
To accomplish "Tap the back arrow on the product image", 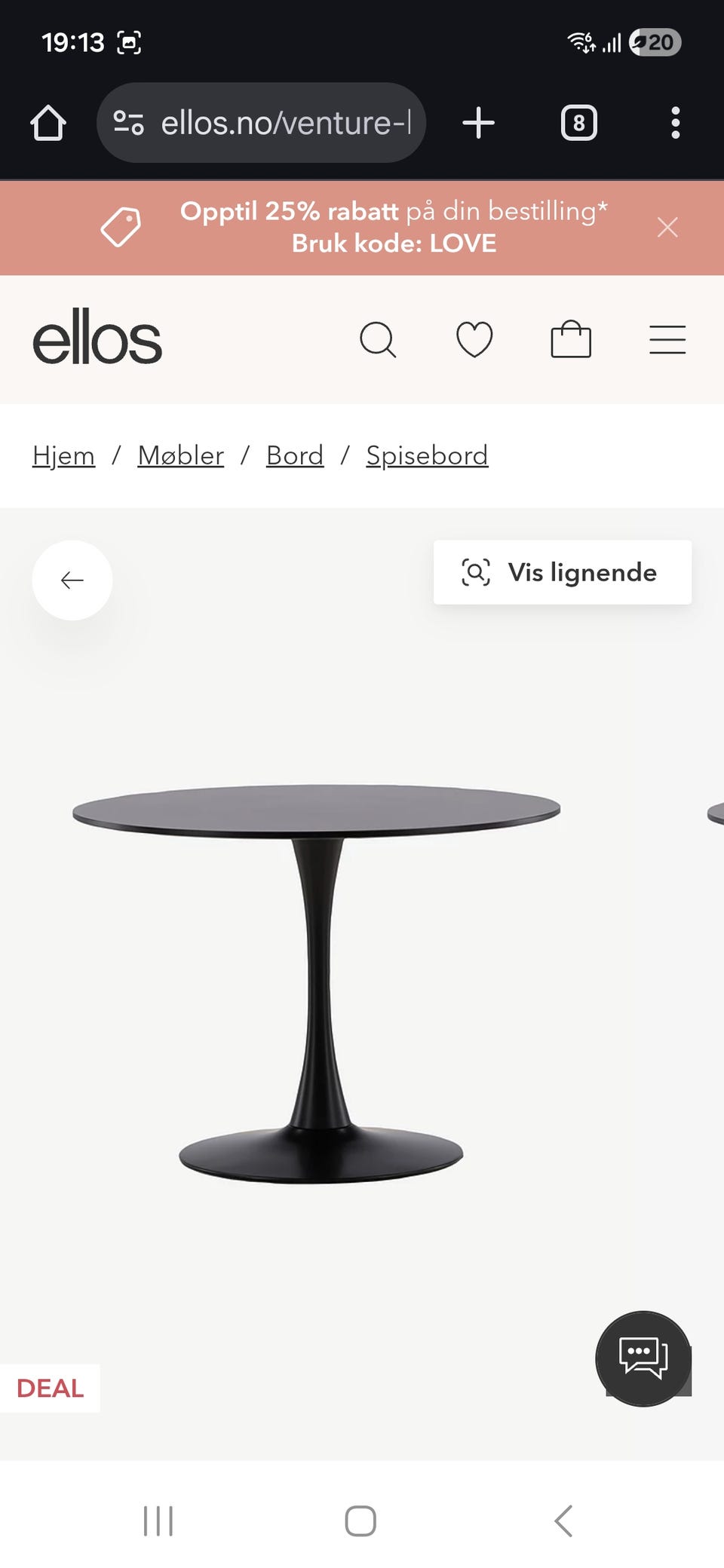I will pyautogui.click(x=72, y=580).
